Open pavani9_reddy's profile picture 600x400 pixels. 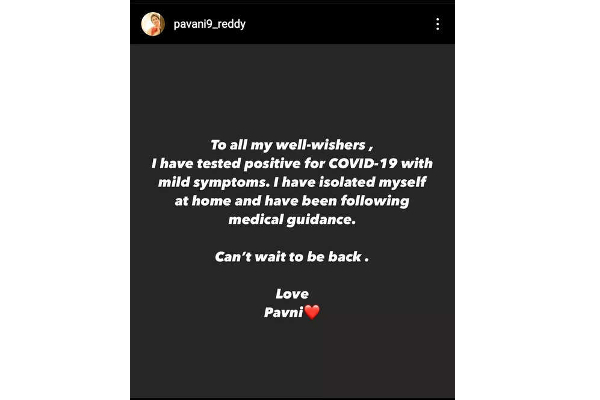(155, 24)
